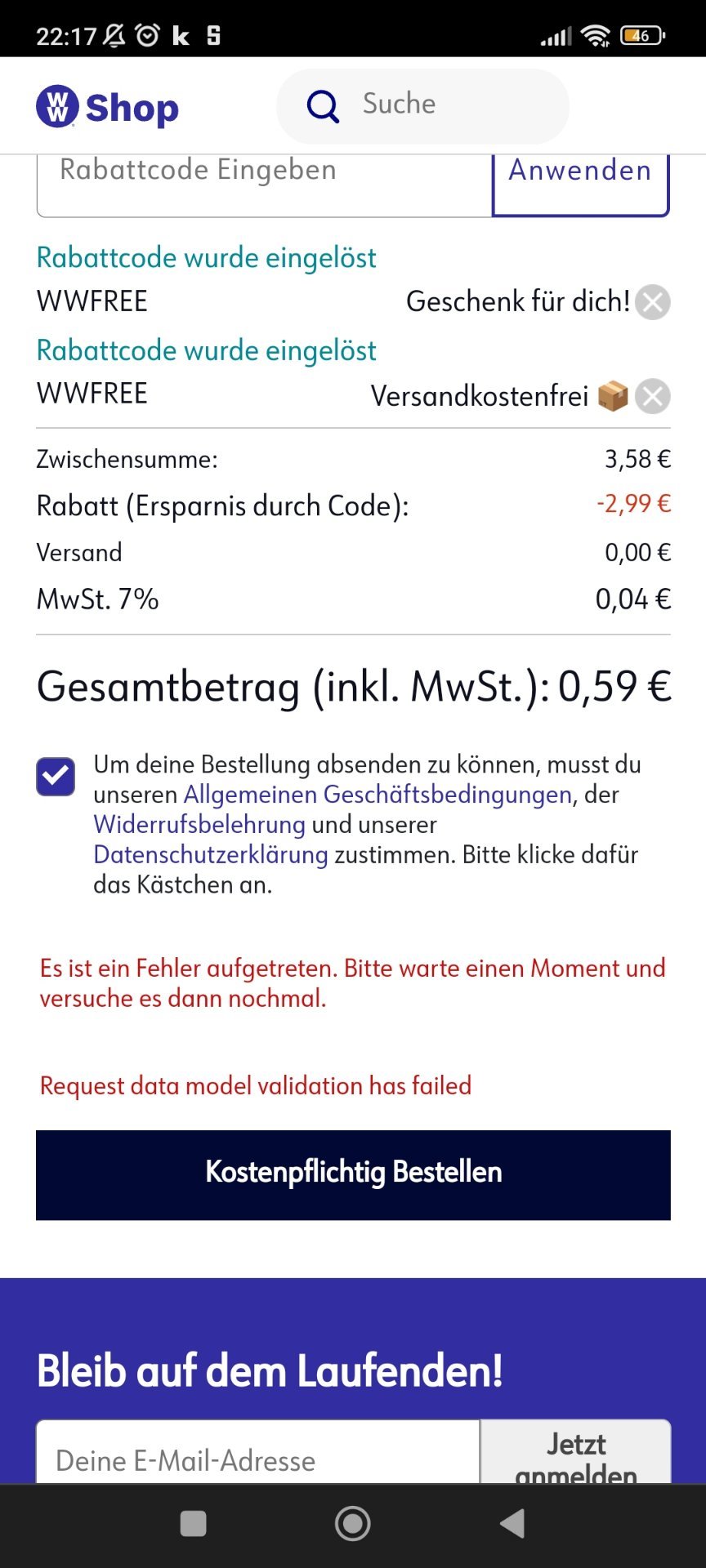Tap the Suche search box
The width and height of the screenshot is (706, 1568).
(422, 106)
